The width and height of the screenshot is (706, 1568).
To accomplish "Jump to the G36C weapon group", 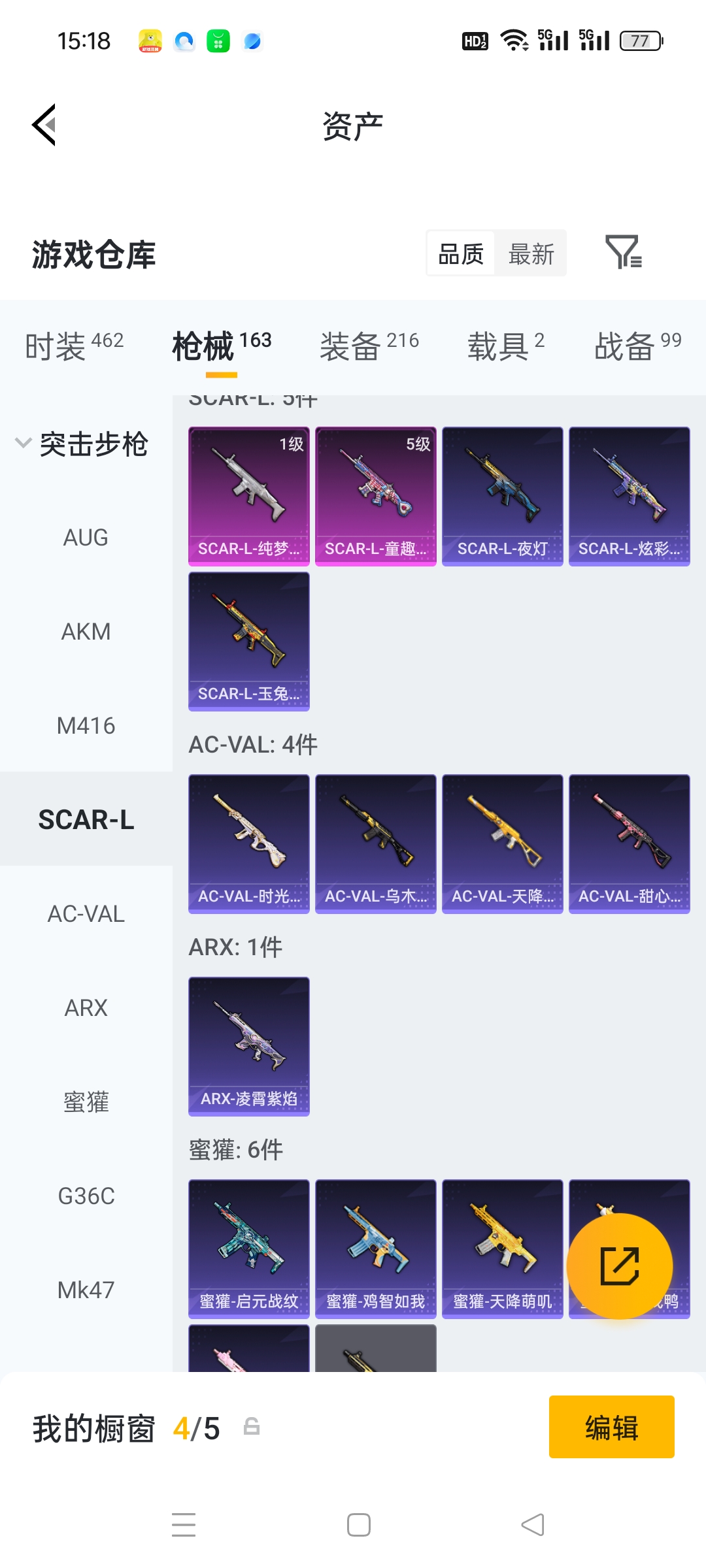I will coord(86,1196).
